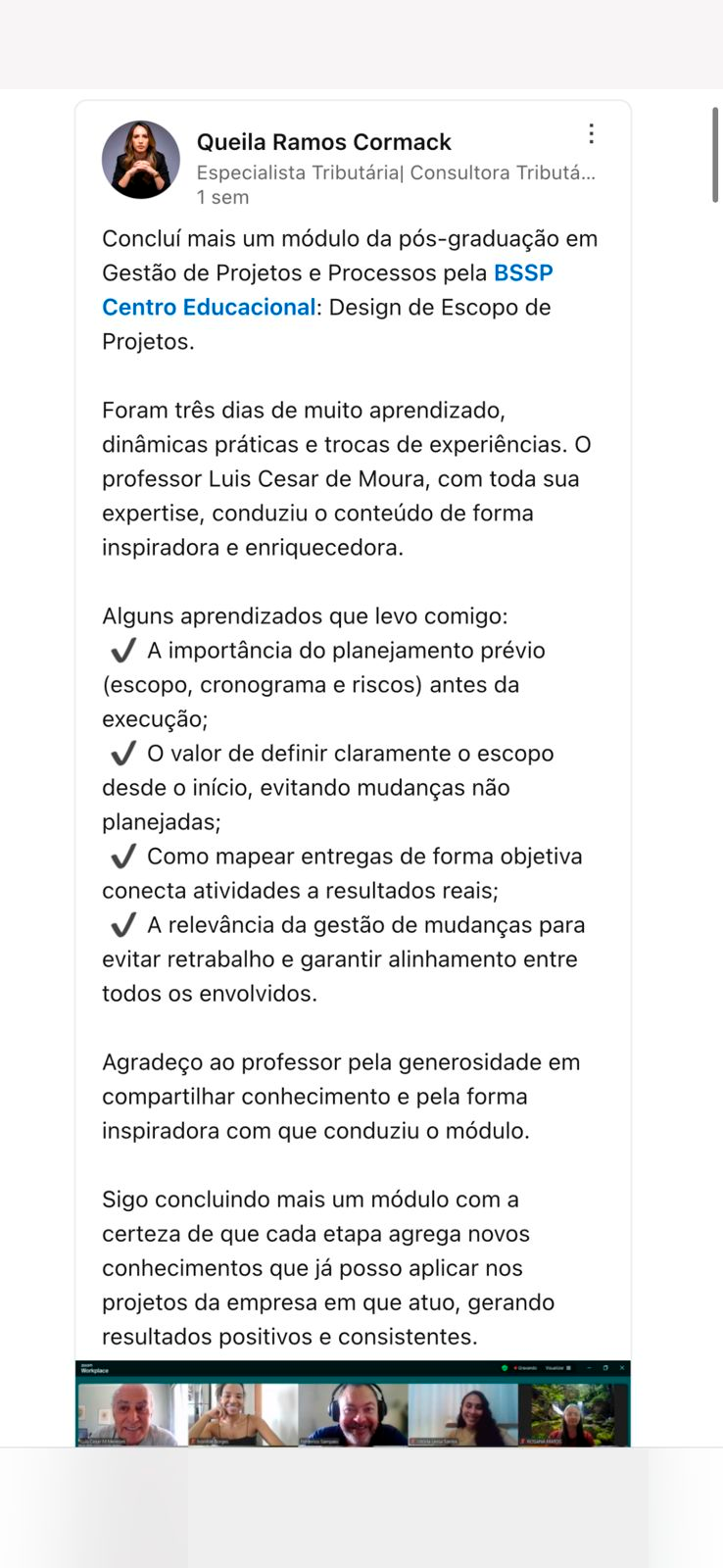Click Queila Ramos Cormack's profile name
The height and width of the screenshot is (1568, 723).
(324, 141)
